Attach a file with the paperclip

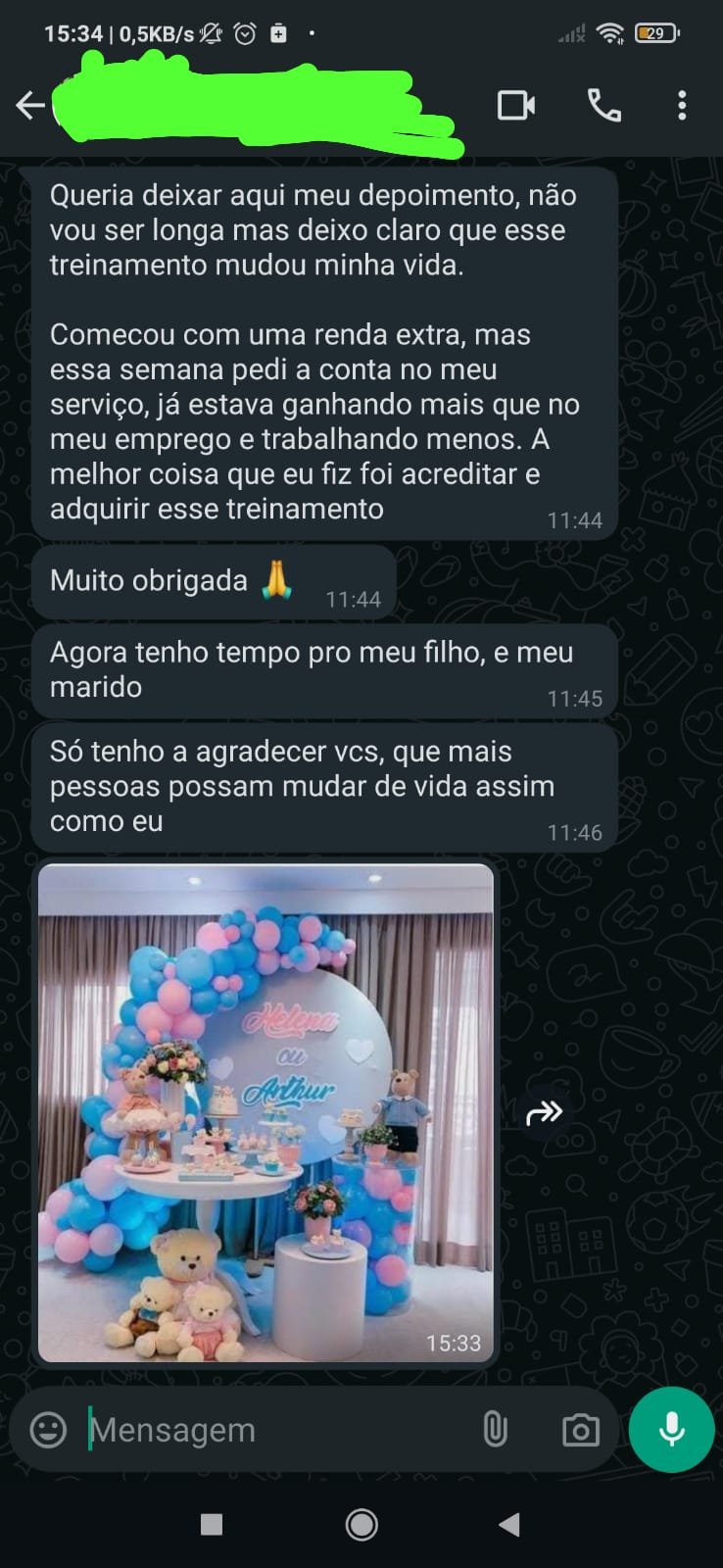(x=496, y=1430)
